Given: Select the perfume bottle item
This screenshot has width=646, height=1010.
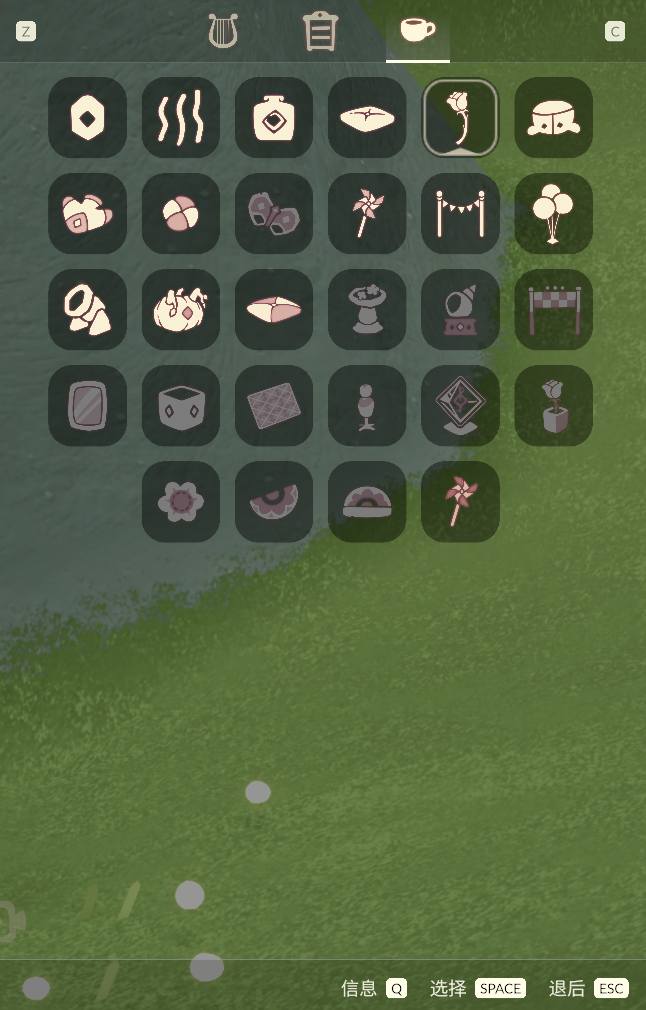Looking at the screenshot, I should click(273, 118).
